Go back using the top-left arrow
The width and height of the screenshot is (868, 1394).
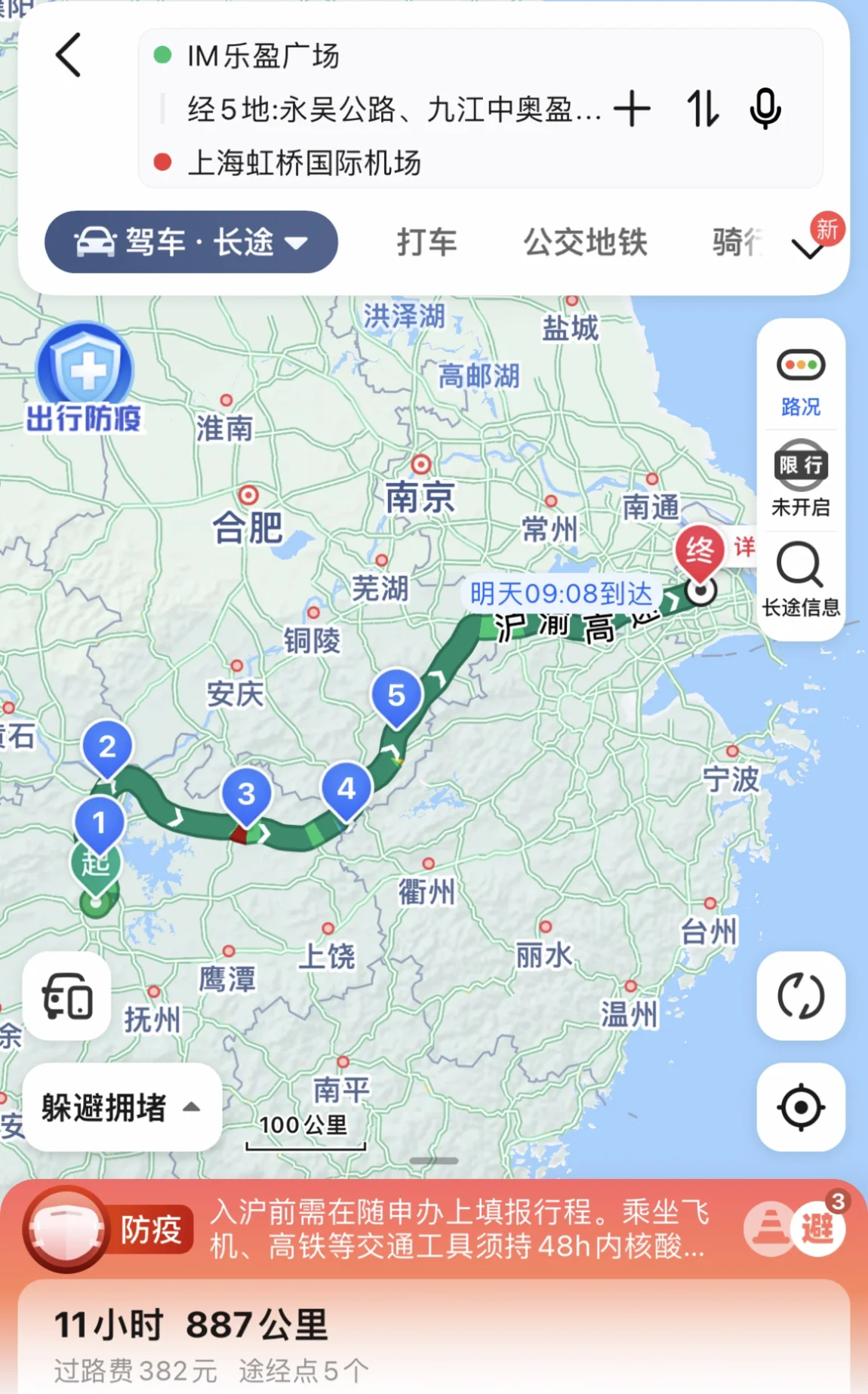(x=69, y=55)
